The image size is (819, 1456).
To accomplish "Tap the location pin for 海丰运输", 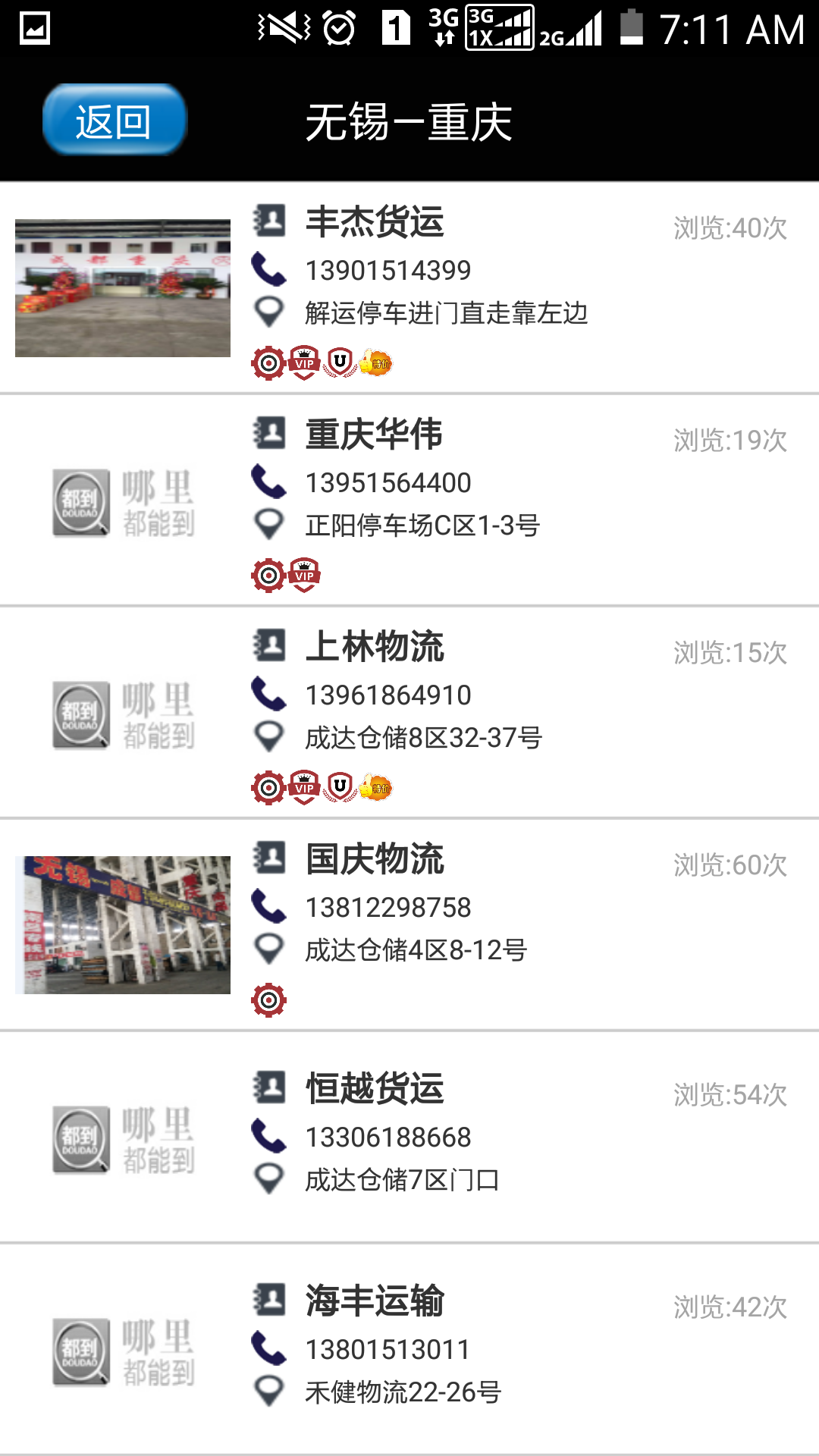I will [x=268, y=1390].
